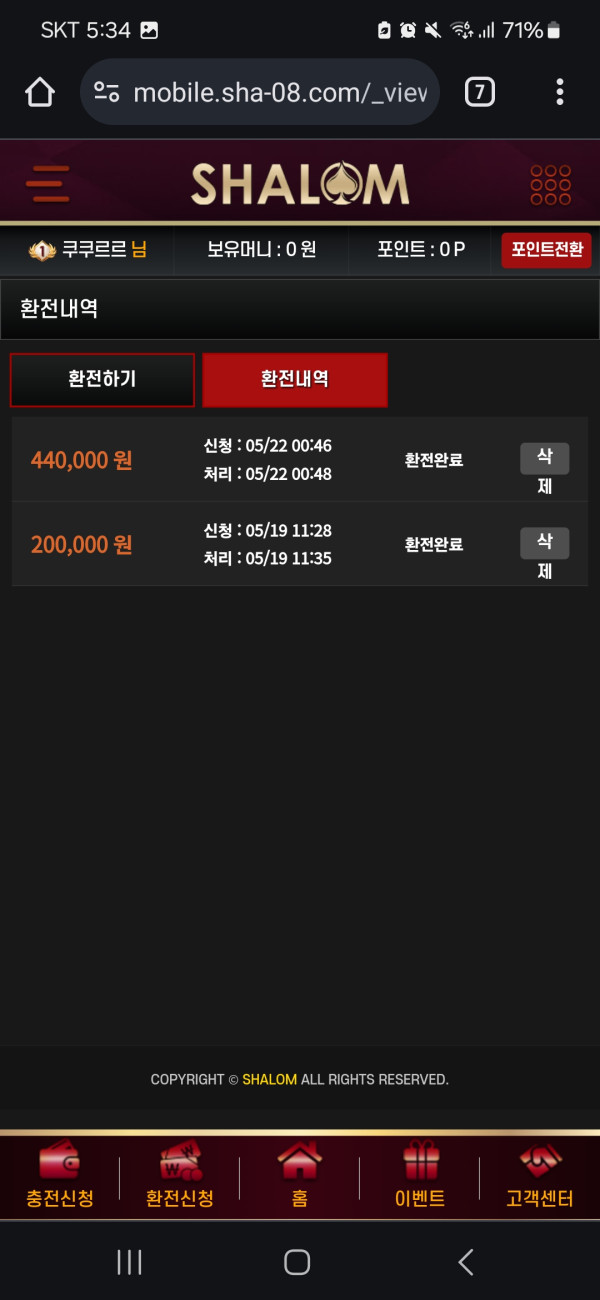Tap the system back button
Screen dimensions: 600x1300
(466, 1262)
